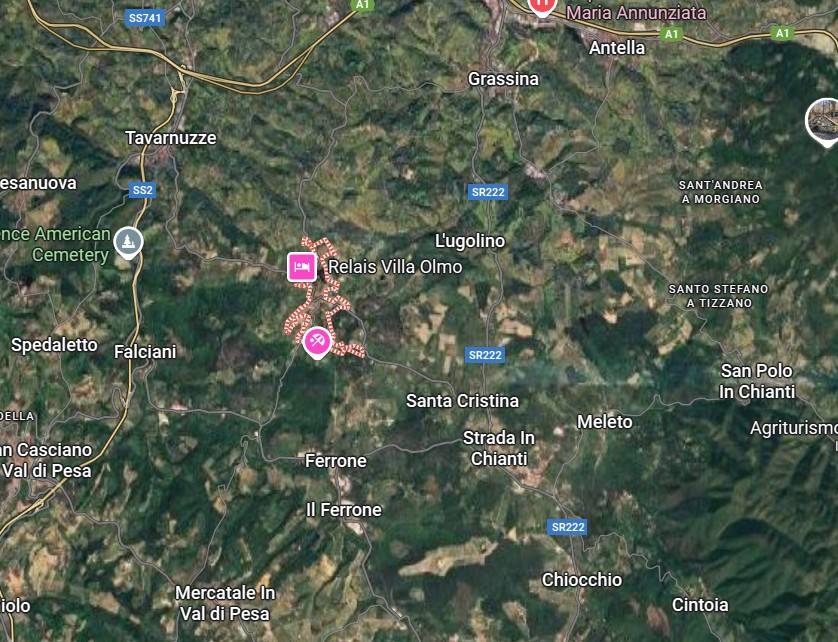
Task: Open the Relais Villa Olmo hotel pin
Action: pos(302,267)
